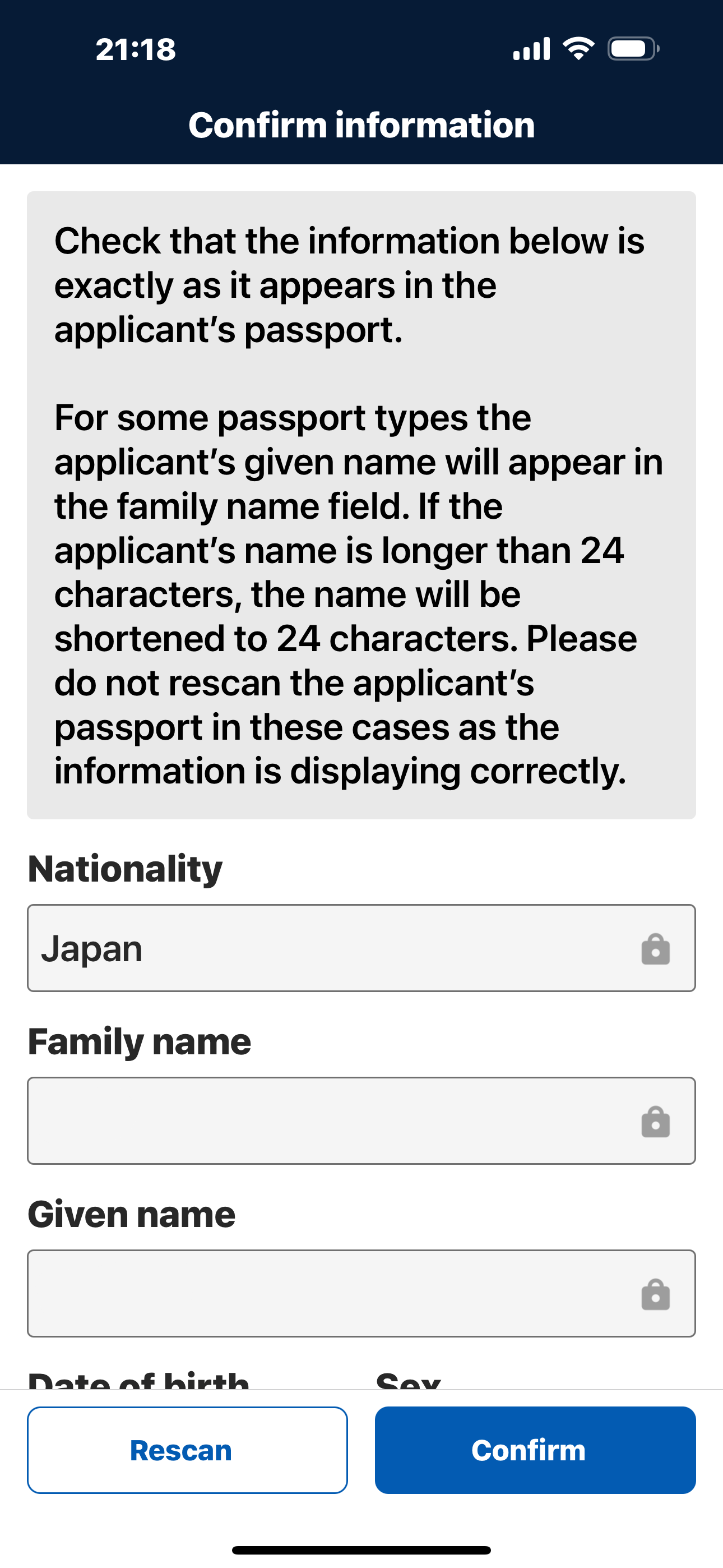Tap the locked Family name field
This screenshot has width=723, height=1568.
coord(361,1120)
